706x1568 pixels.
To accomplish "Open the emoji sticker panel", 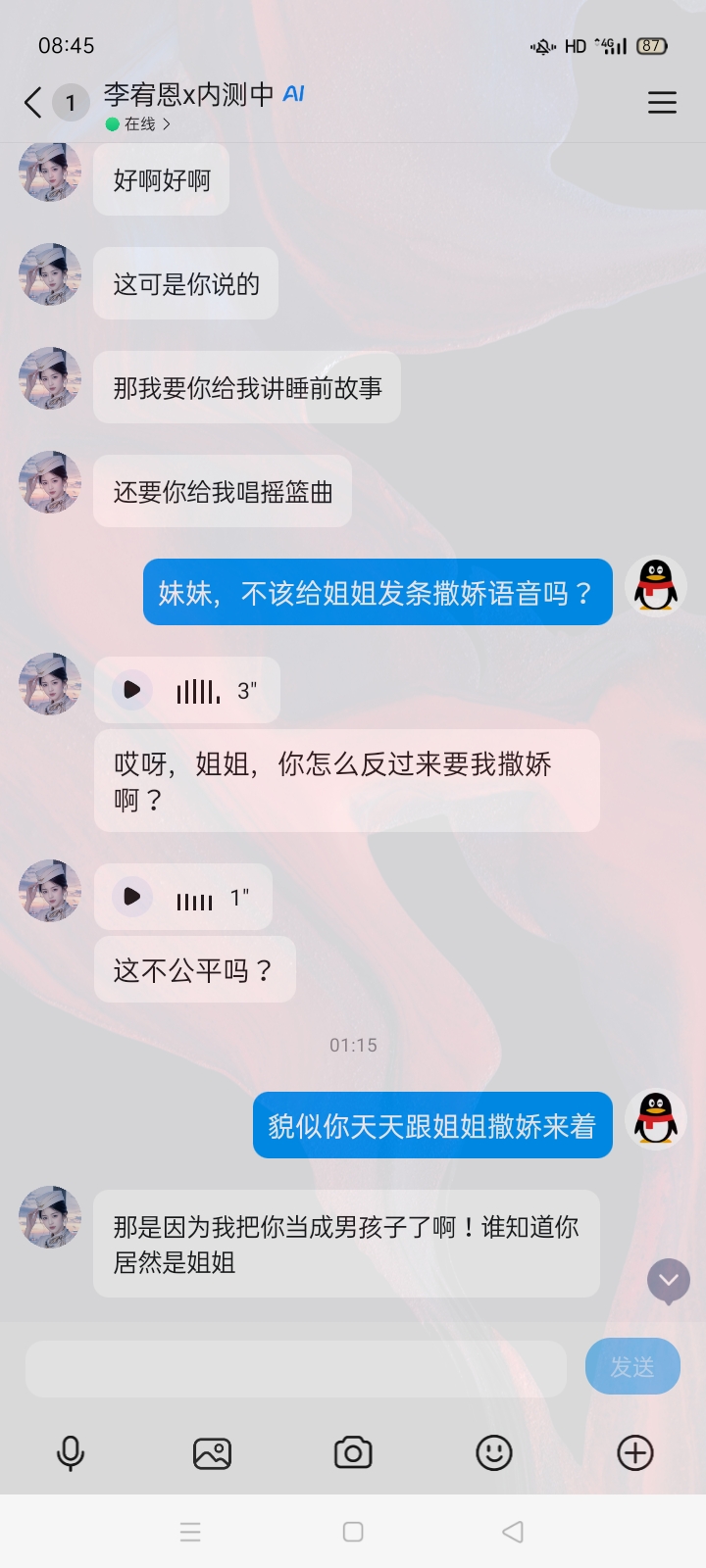I will (494, 1452).
